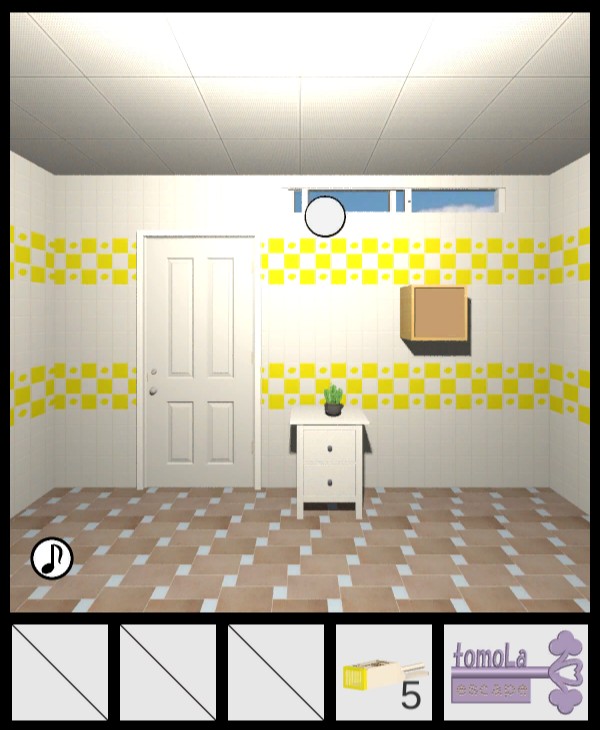The image size is (600, 730).
Task: Select the matchbox inventory item
Action: pos(384,672)
